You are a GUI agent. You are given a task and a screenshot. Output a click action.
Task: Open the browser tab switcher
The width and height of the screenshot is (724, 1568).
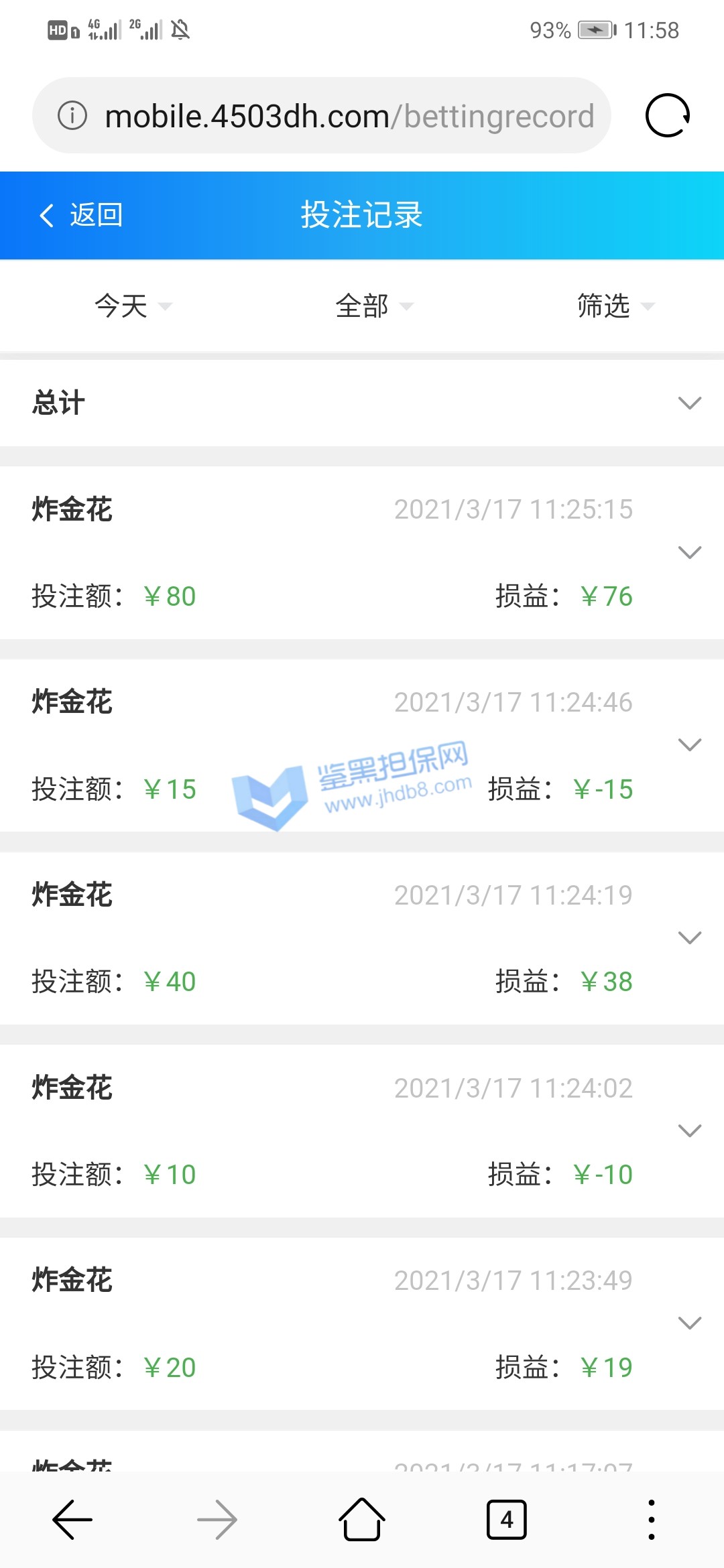(x=506, y=1520)
